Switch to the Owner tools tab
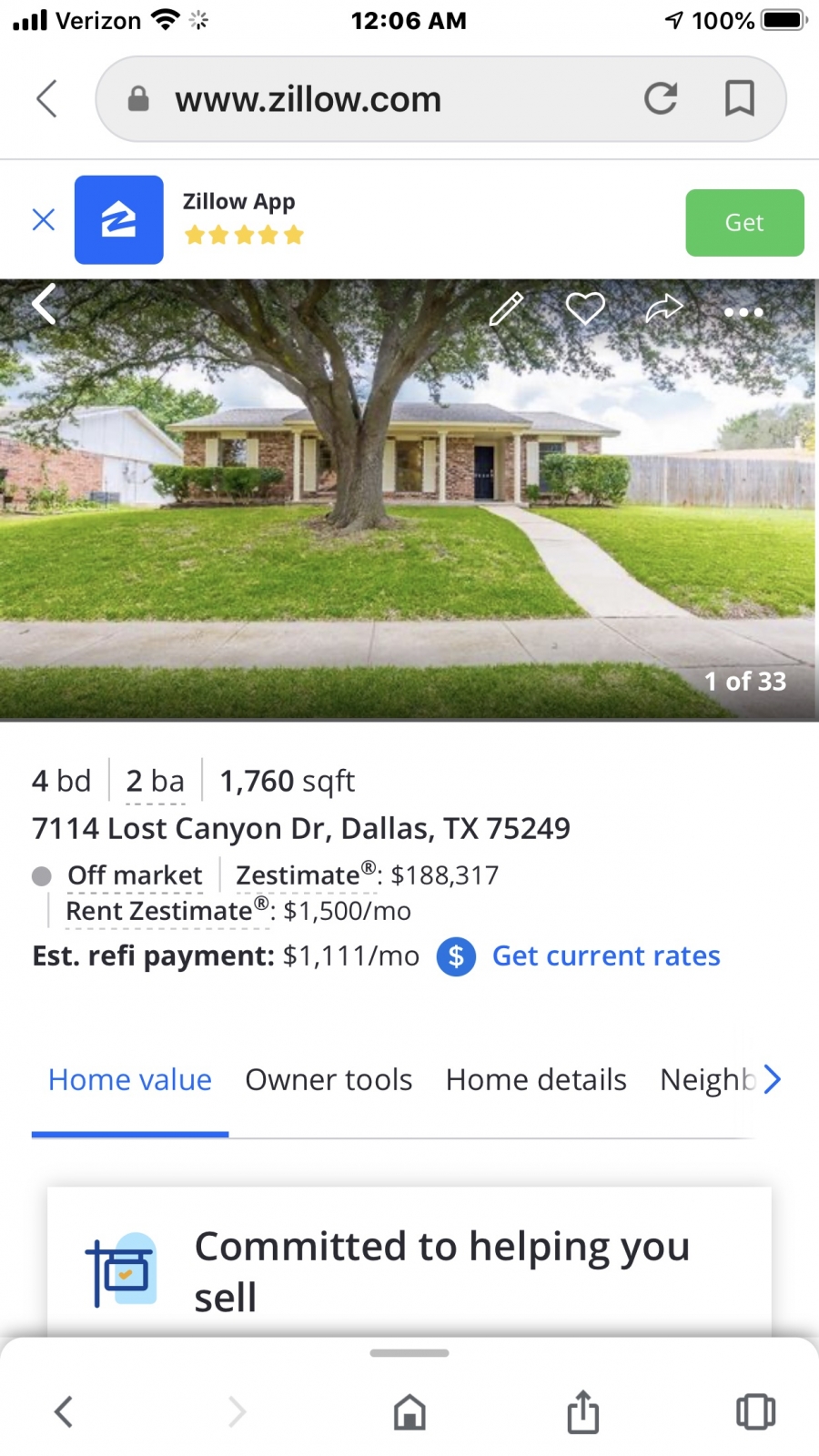Screen dimensions: 819x1456 pos(329,1080)
